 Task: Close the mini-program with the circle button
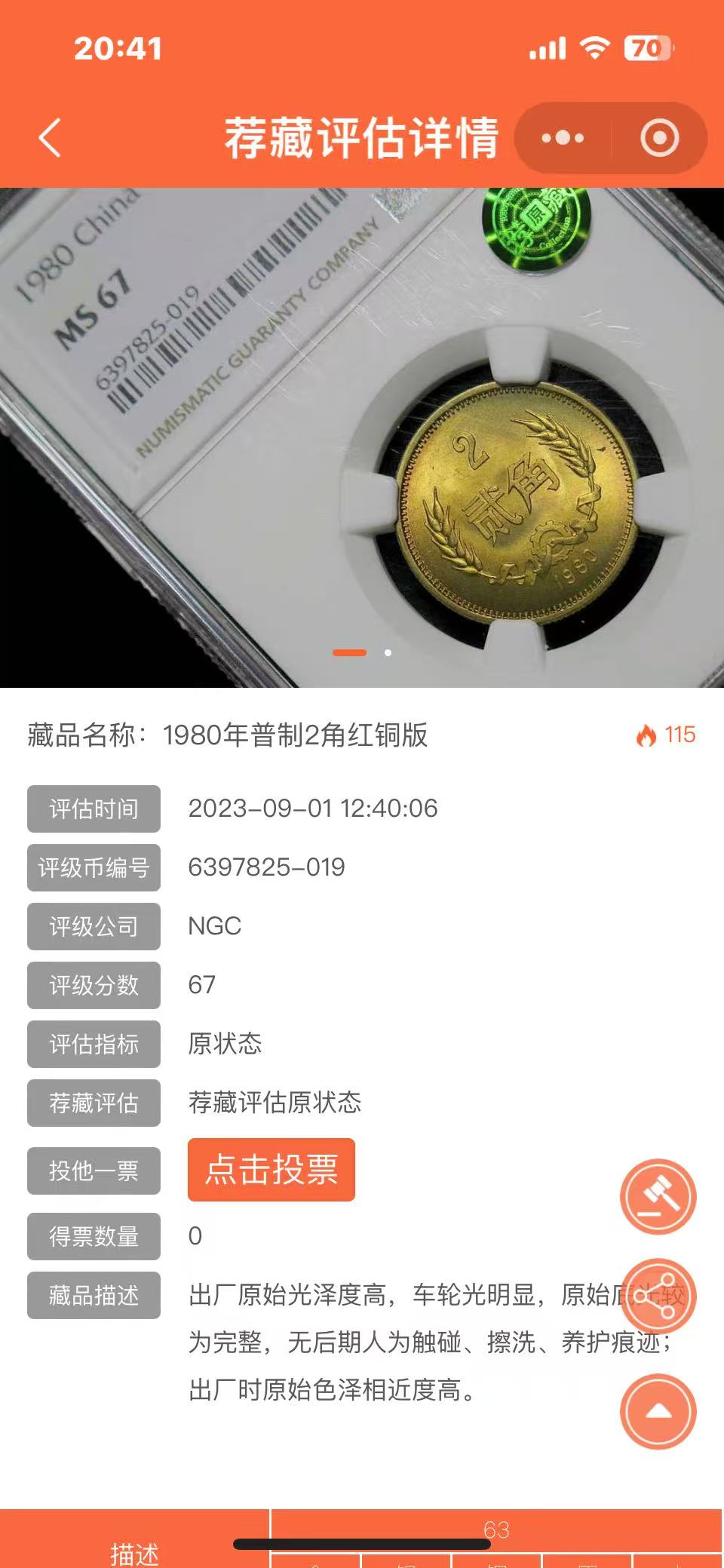pos(660,138)
